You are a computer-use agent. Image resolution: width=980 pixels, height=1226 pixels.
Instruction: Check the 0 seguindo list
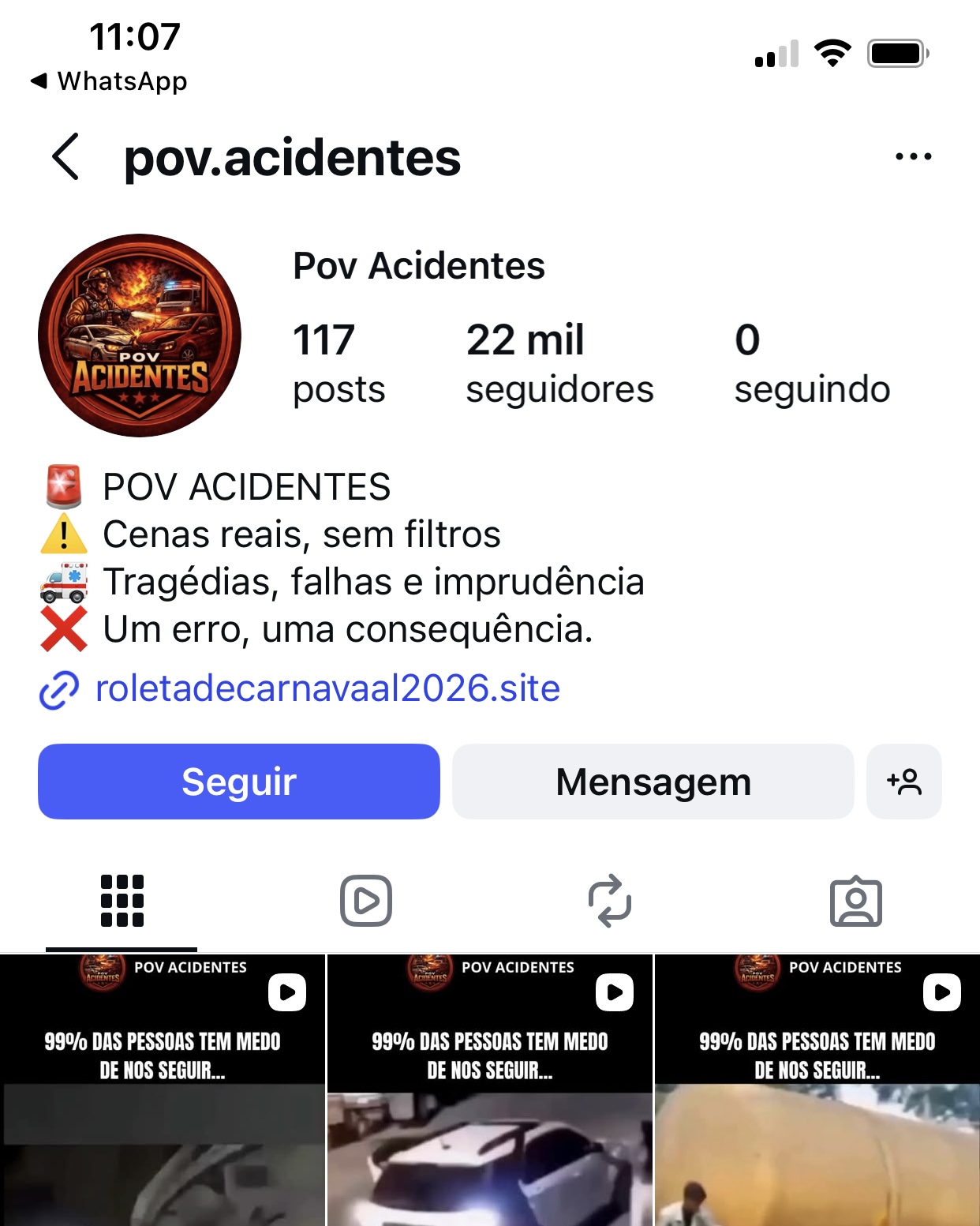[813, 363]
